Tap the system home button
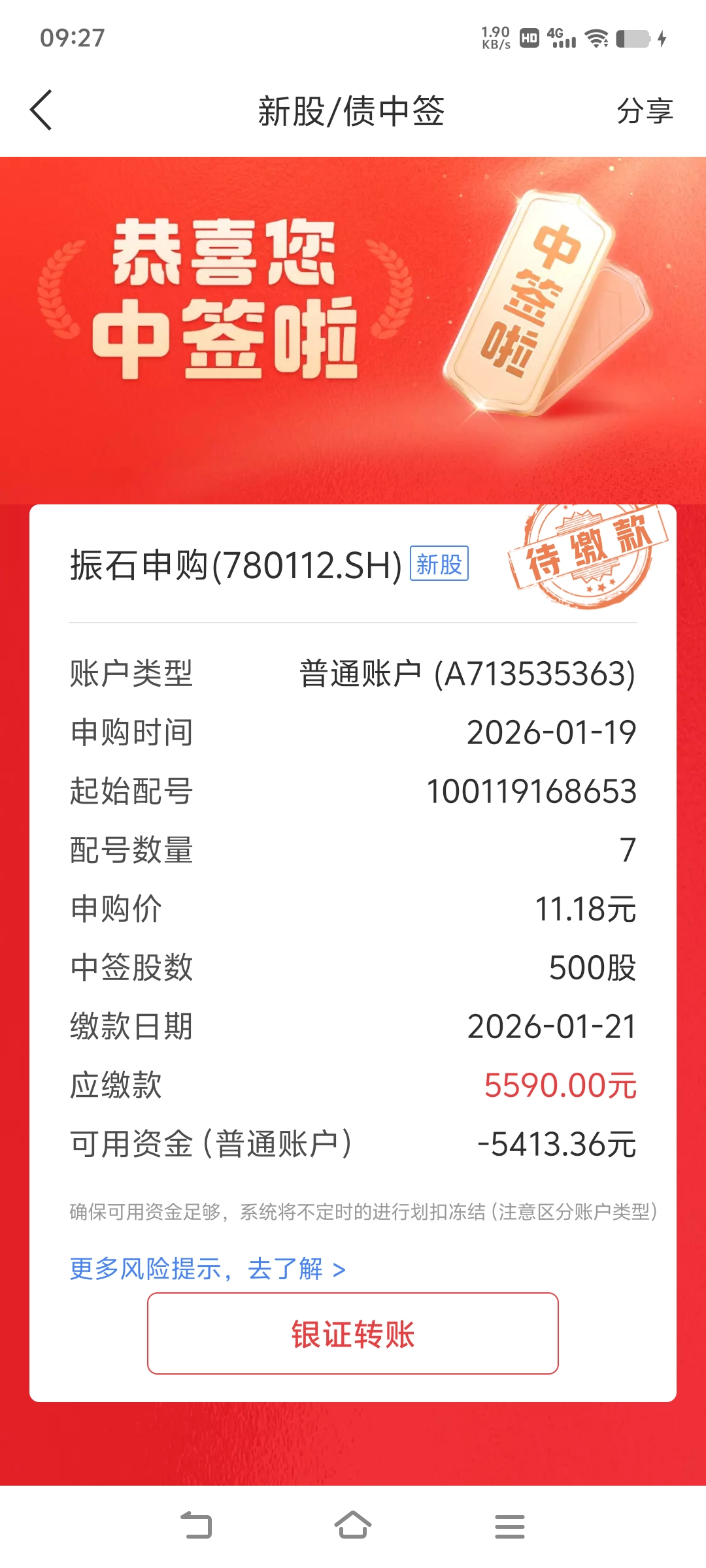Screen dimensions: 706x1568 coord(353,1526)
